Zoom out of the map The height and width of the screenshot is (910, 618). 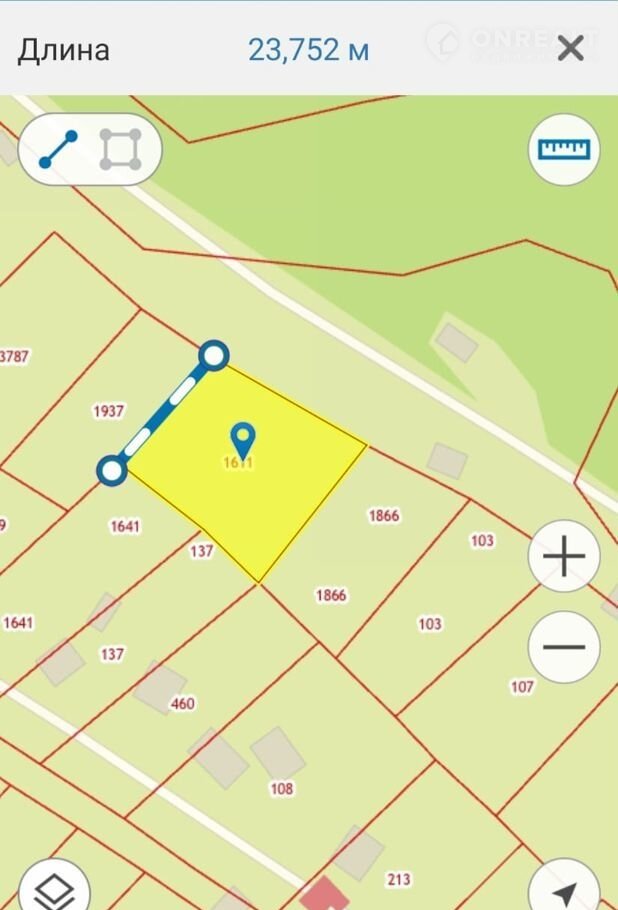564,646
